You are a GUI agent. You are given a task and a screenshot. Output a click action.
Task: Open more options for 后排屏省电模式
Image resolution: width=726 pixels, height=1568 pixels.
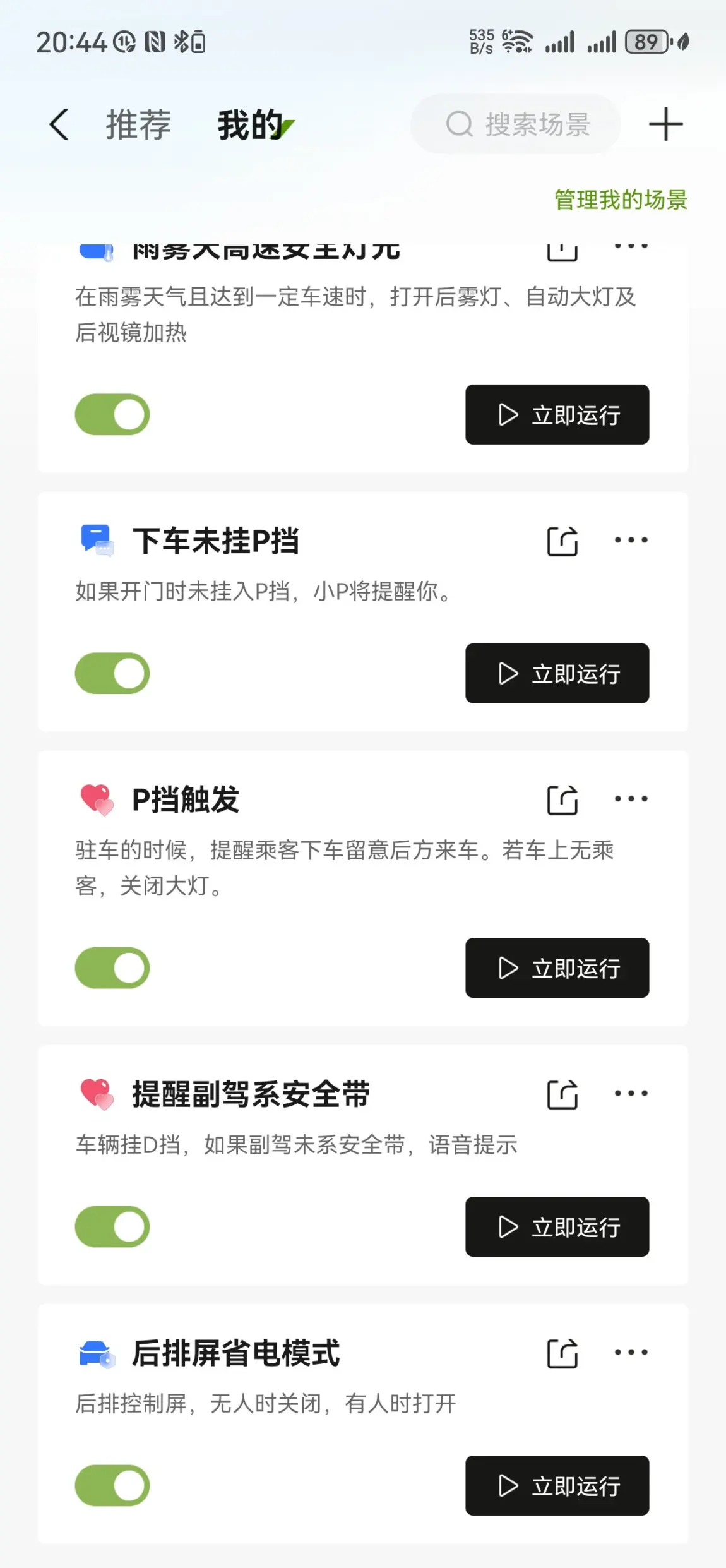[x=631, y=1352]
